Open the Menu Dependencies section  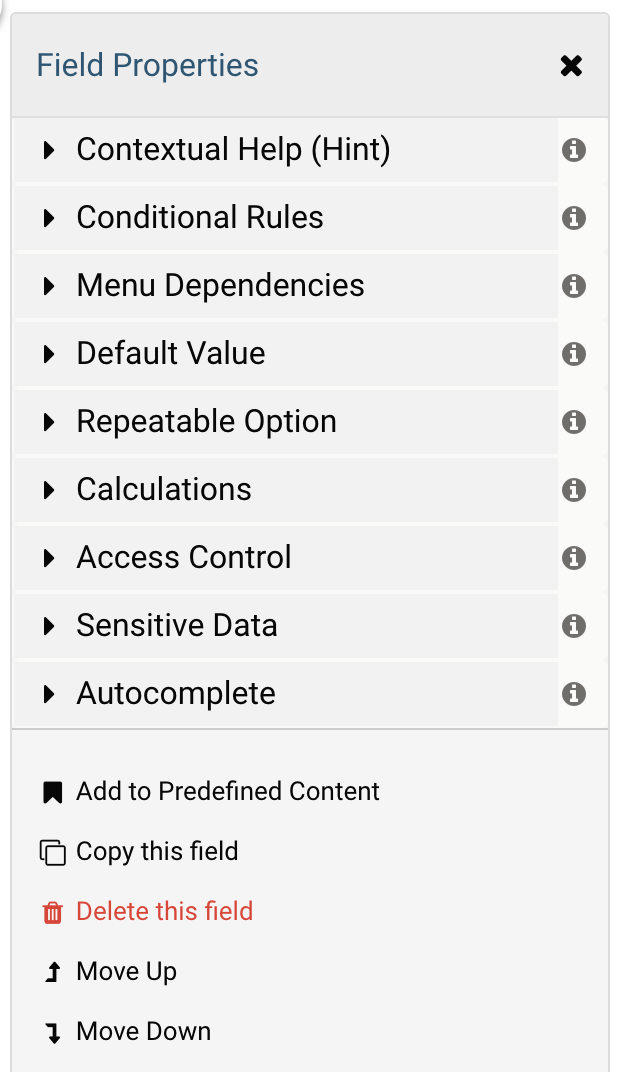click(x=220, y=286)
